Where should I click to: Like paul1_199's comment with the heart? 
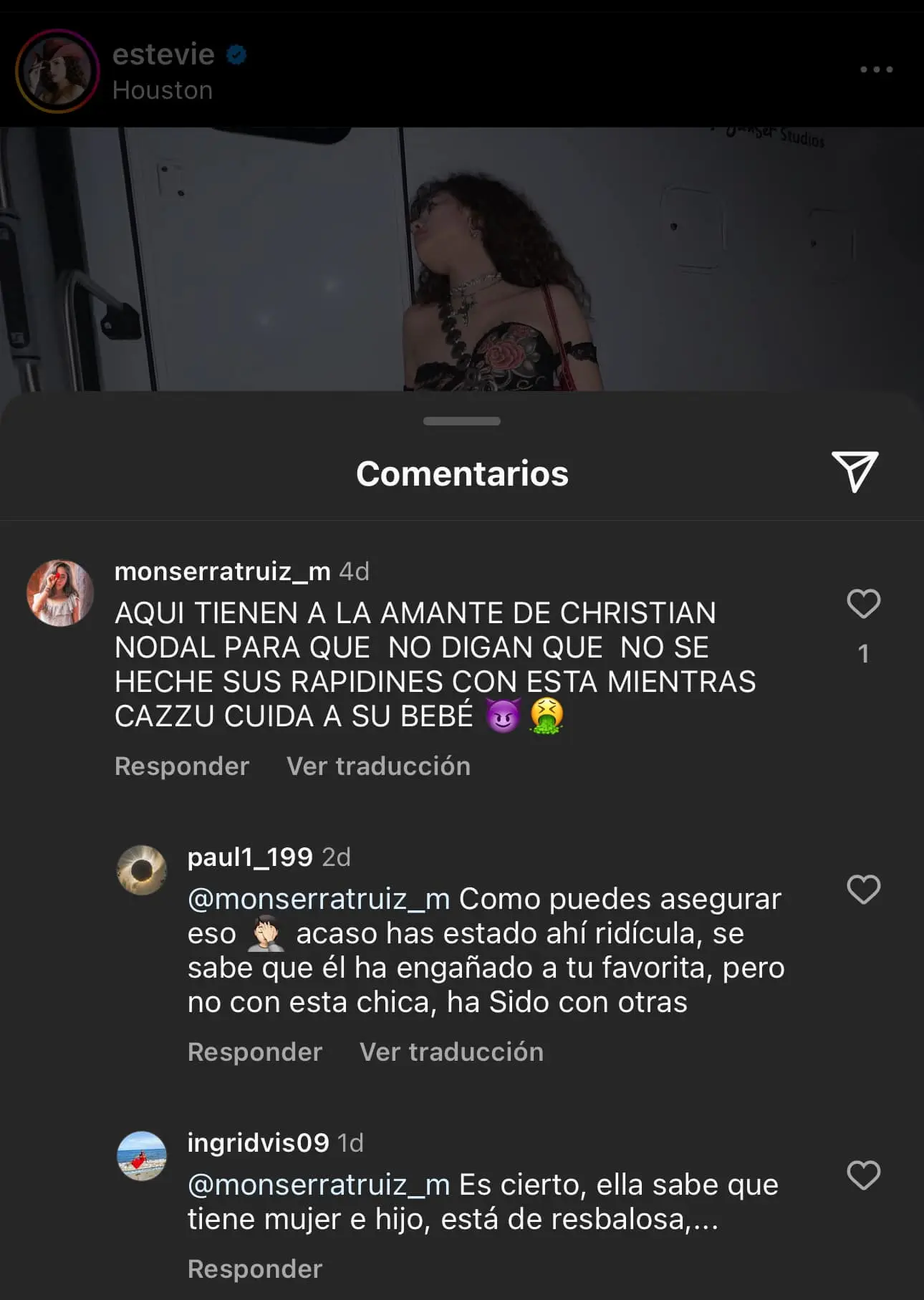click(863, 888)
